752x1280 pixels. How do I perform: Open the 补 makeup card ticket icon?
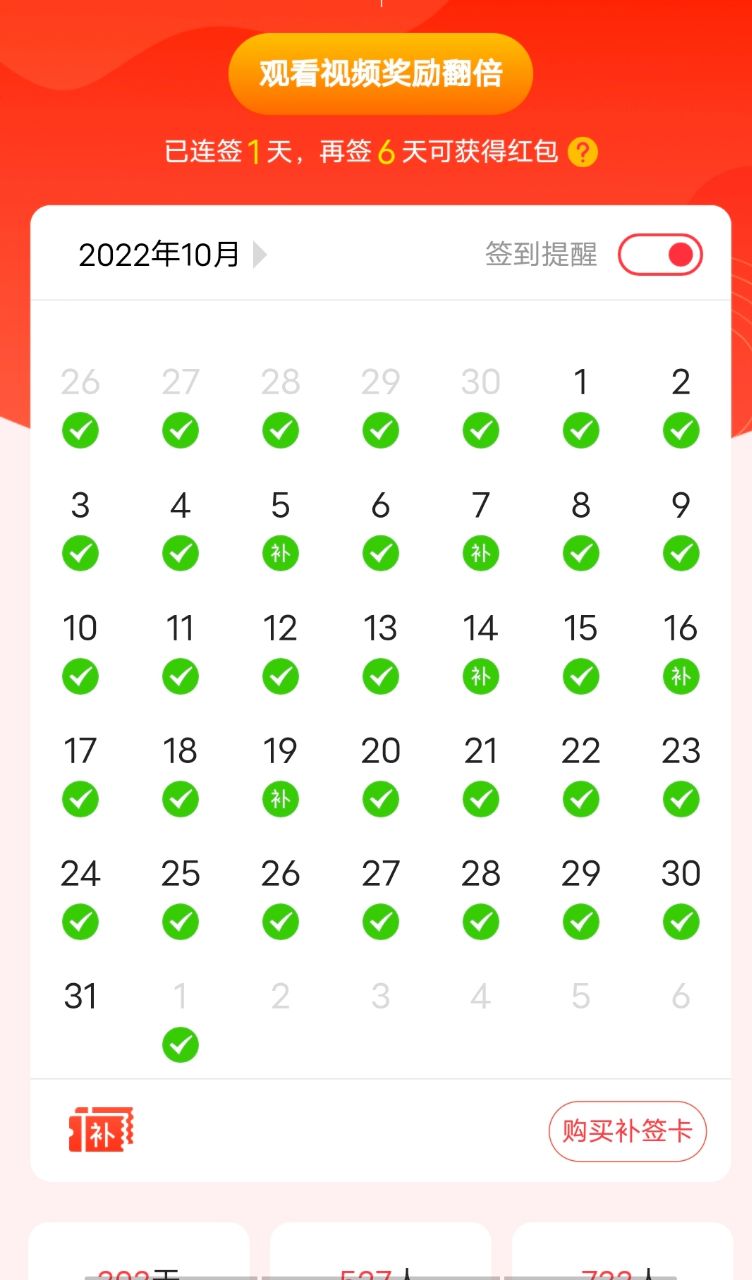coord(101,1131)
